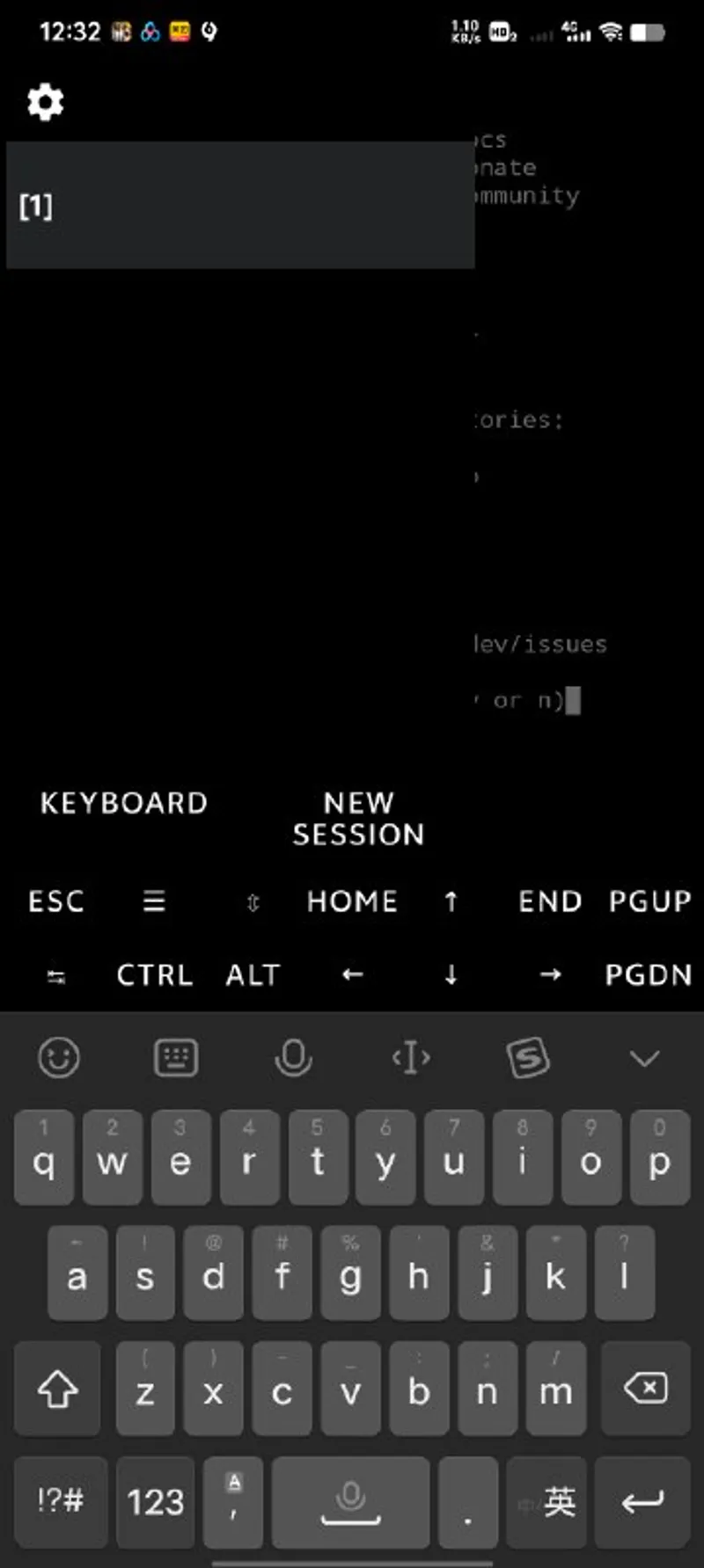Open the terminal settings via the gear icon
The width and height of the screenshot is (704, 1568).
[x=44, y=101]
